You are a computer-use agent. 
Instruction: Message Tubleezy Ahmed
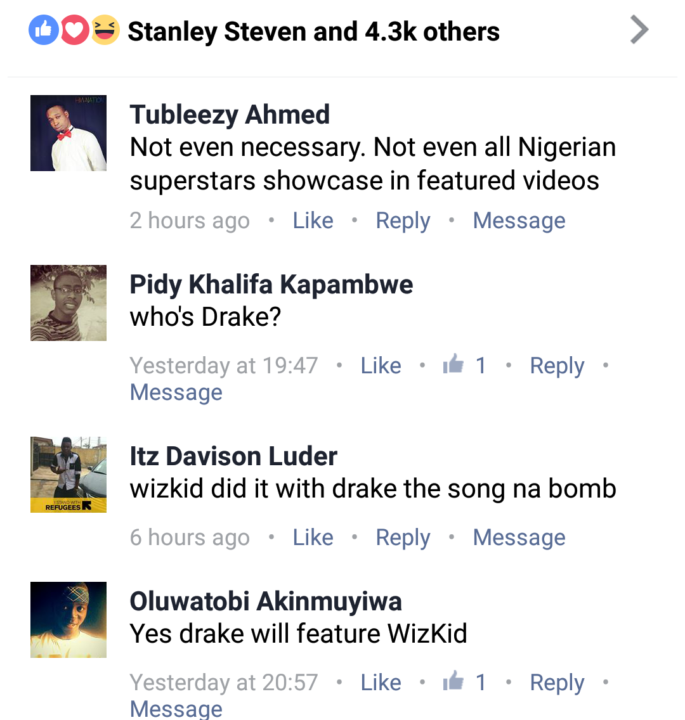[518, 221]
